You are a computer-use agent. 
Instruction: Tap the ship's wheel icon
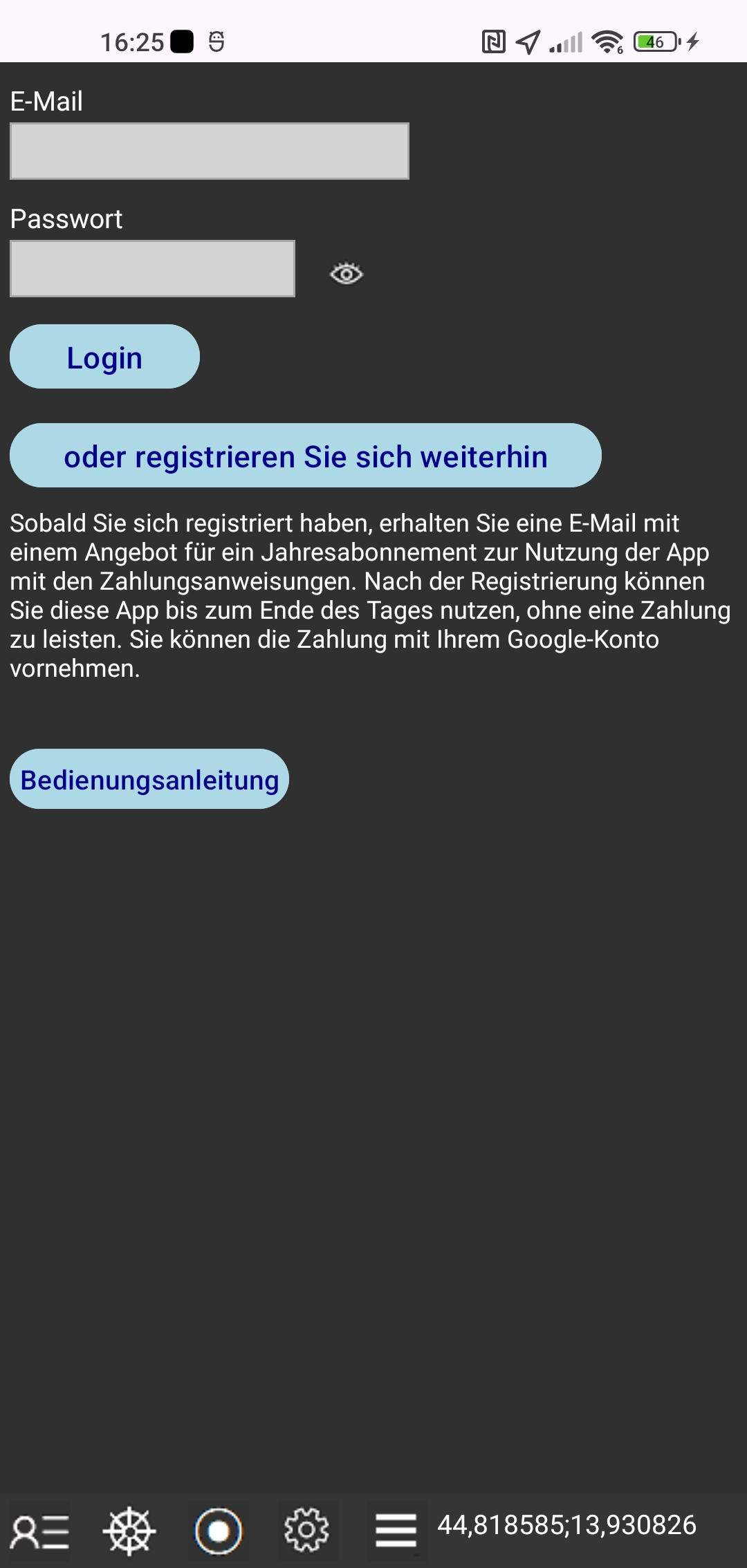click(x=129, y=1531)
